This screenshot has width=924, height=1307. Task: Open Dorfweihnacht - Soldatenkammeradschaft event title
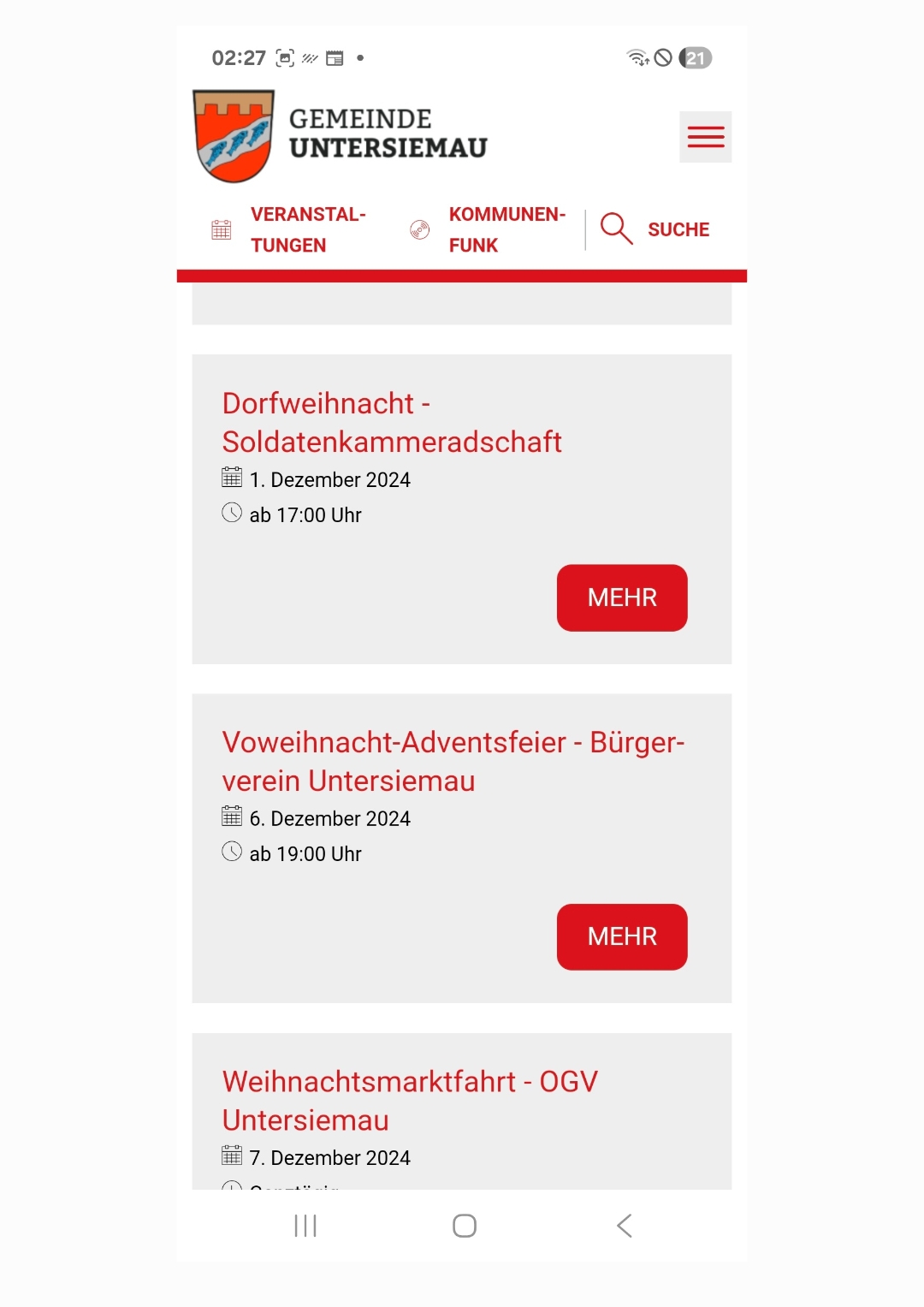tap(391, 423)
